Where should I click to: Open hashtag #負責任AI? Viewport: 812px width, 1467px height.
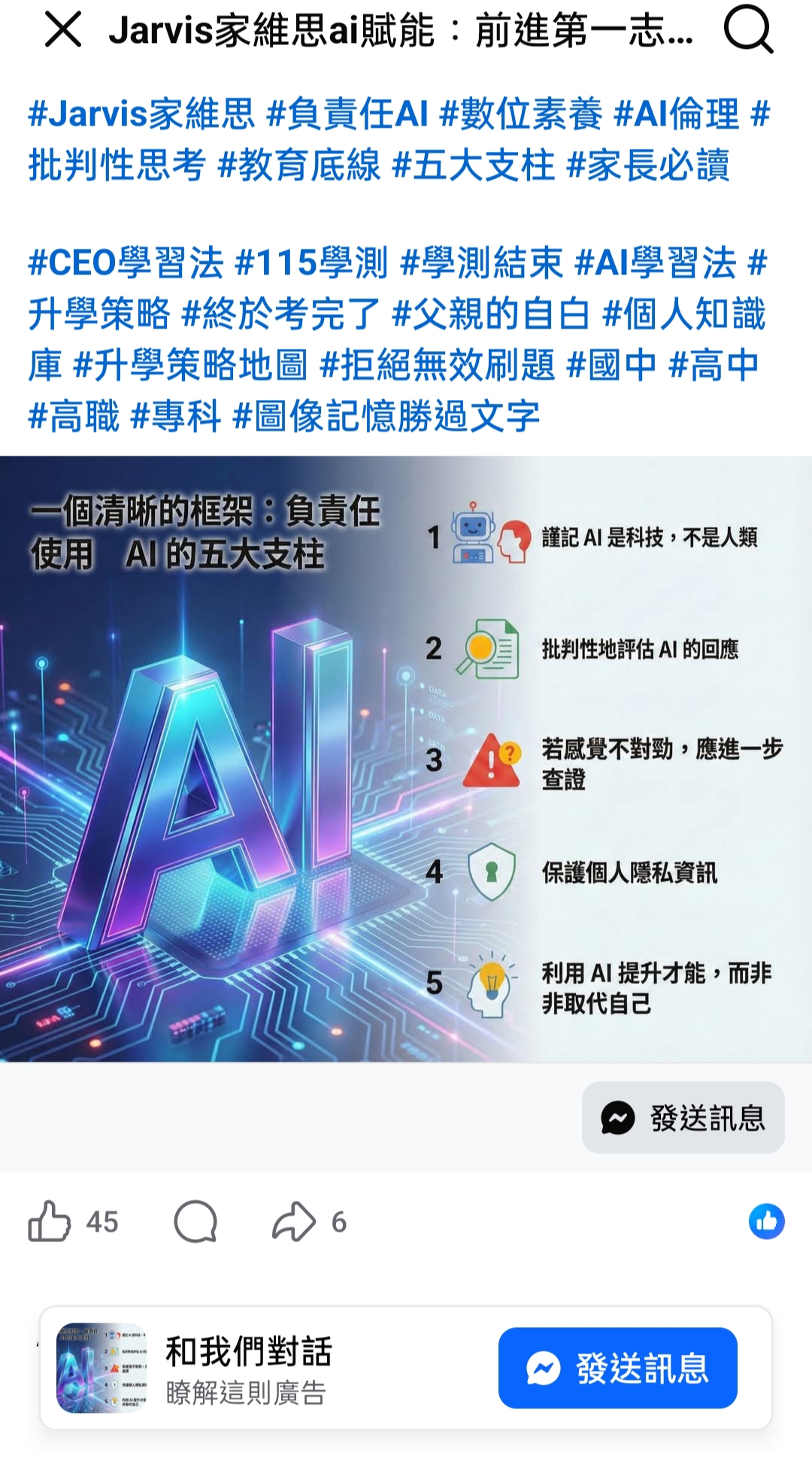click(347, 114)
